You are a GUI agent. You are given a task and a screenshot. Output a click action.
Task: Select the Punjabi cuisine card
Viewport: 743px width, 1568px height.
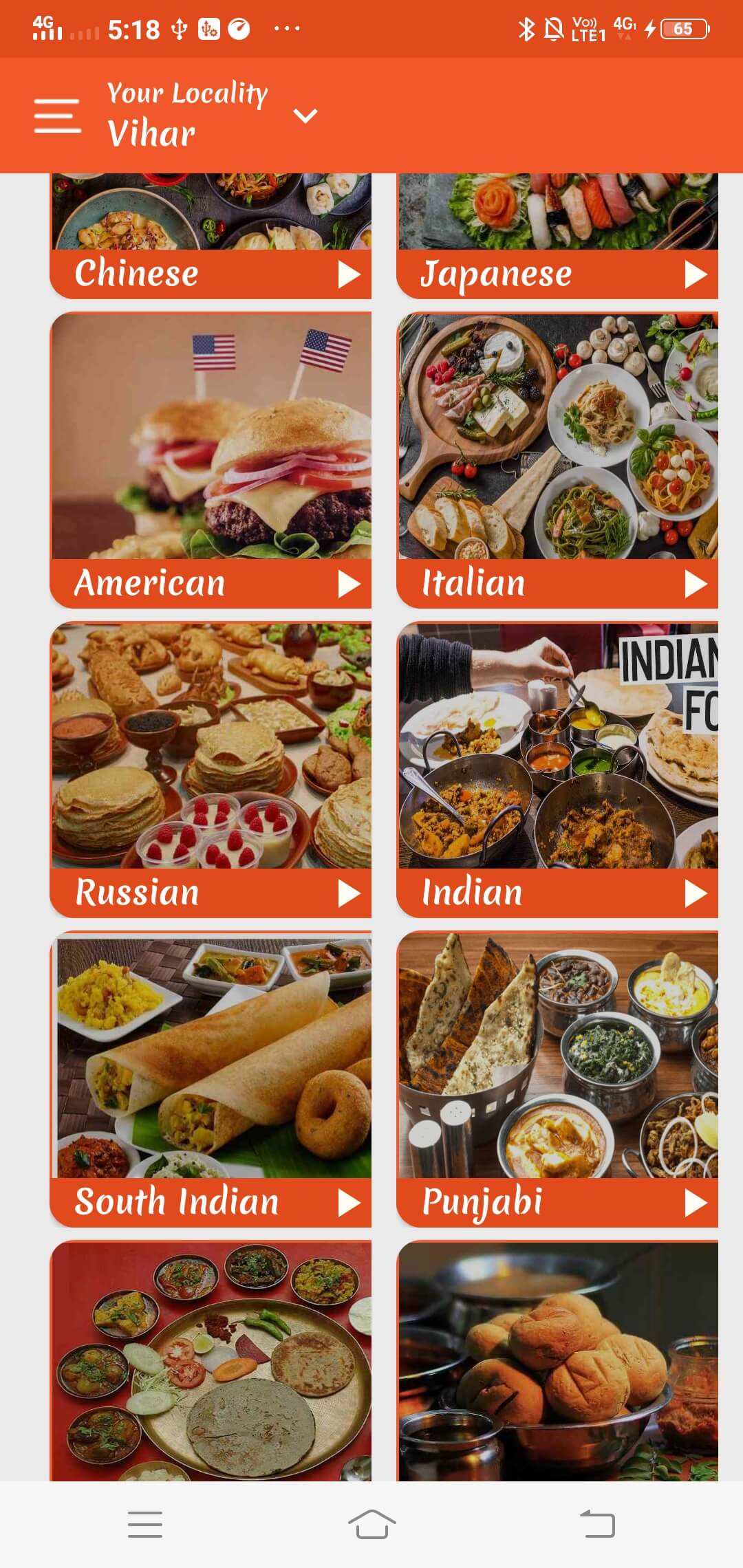click(557, 1079)
